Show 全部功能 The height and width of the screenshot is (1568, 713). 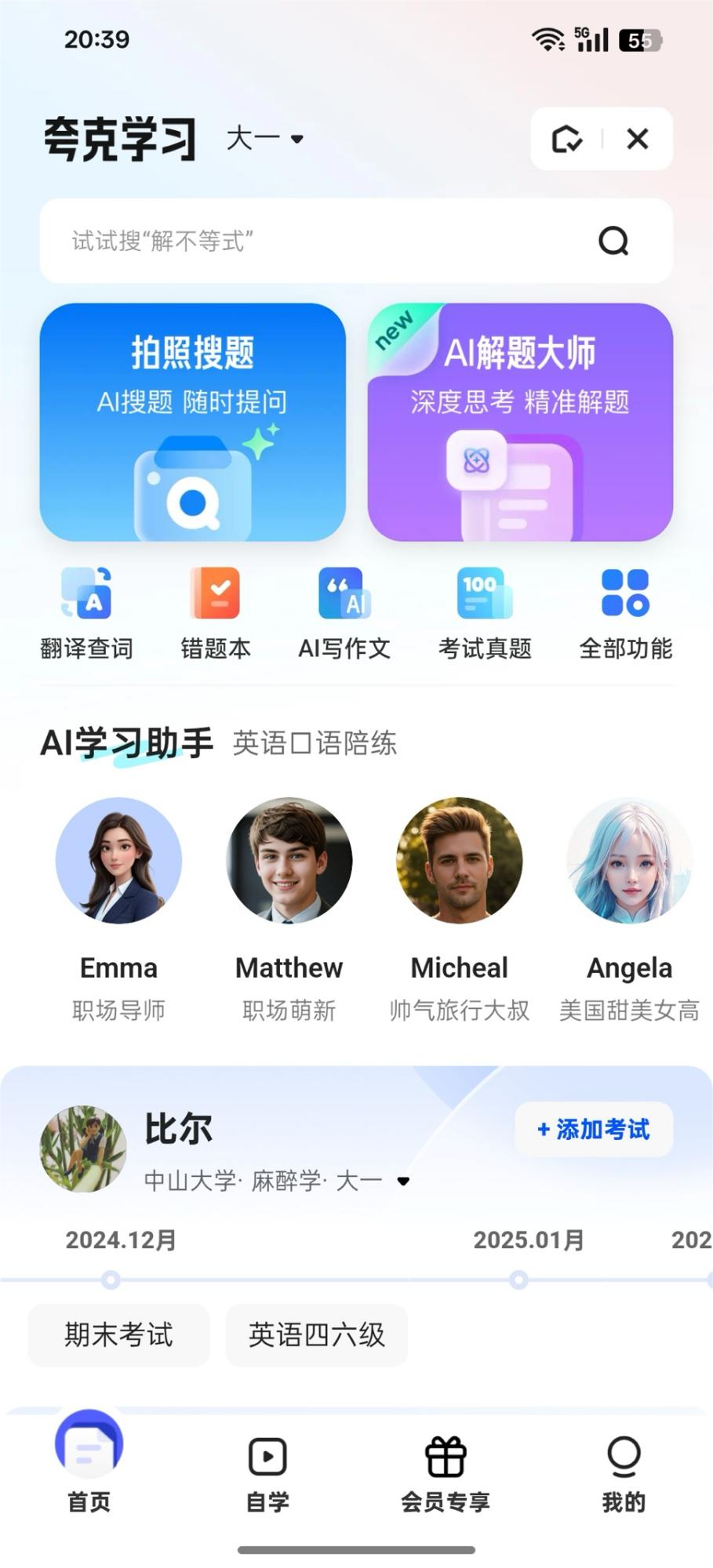click(625, 613)
